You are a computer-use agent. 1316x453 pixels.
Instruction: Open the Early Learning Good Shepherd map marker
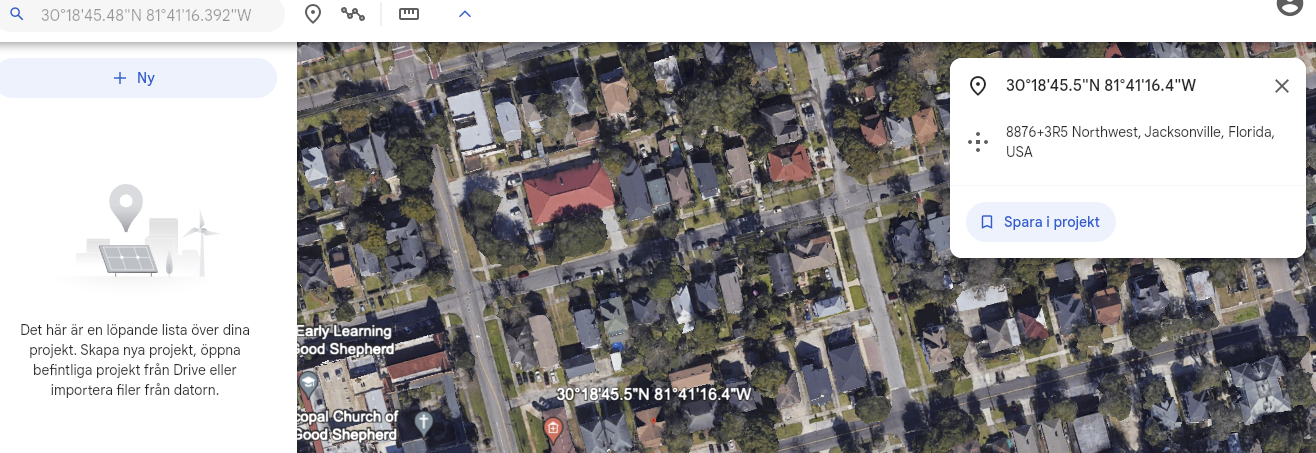(x=308, y=381)
